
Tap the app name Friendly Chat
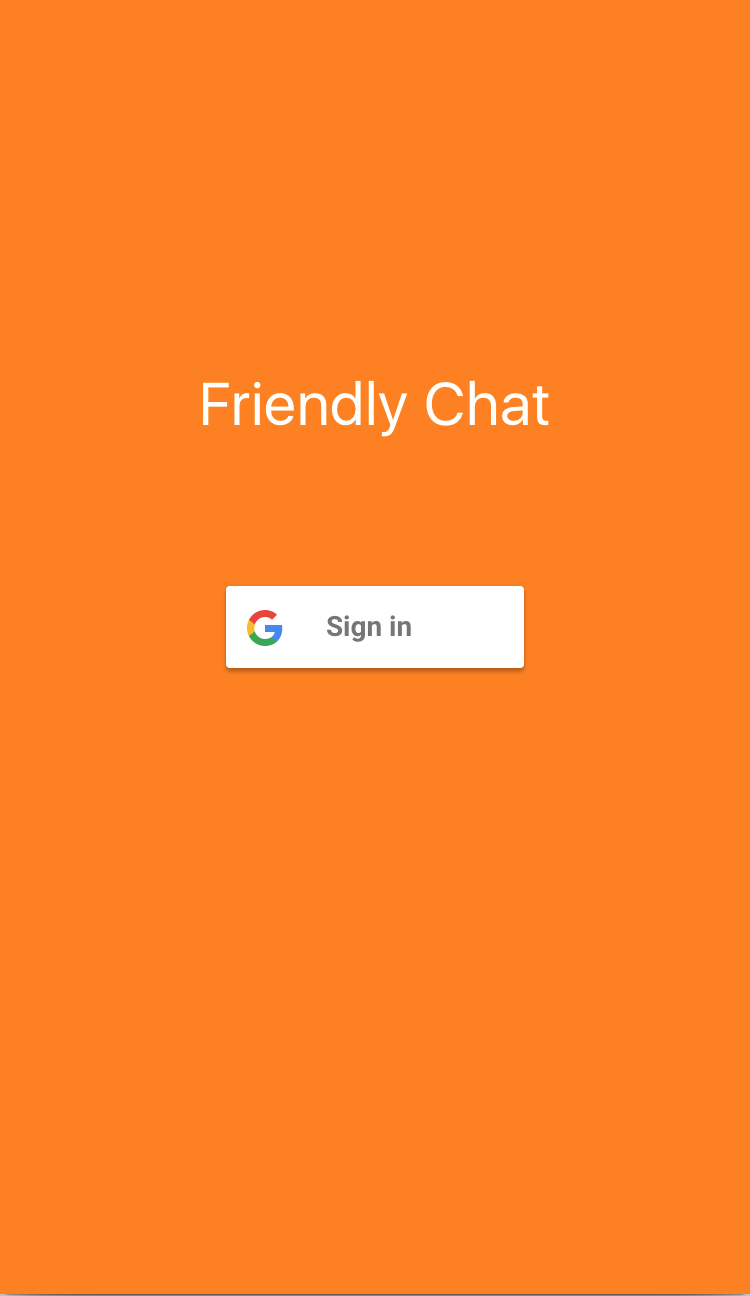point(374,404)
